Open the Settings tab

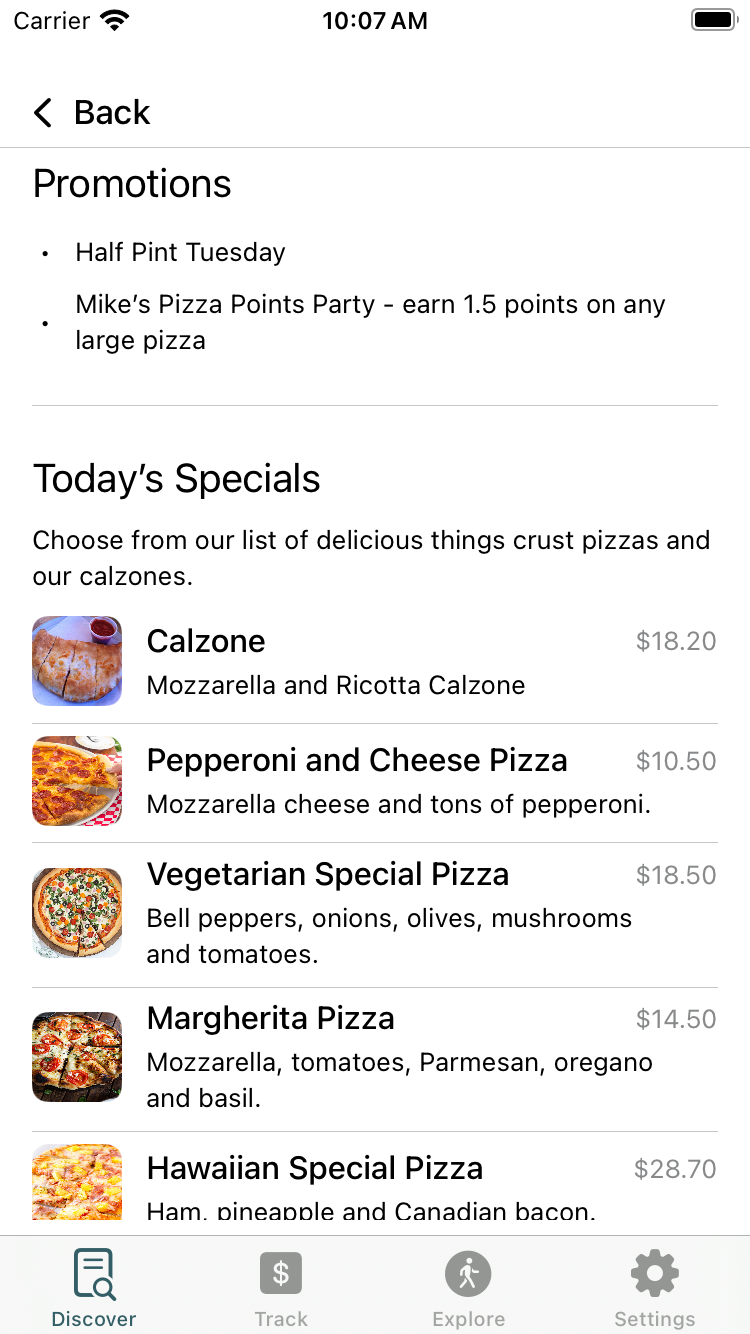(x=655, y=1287)
